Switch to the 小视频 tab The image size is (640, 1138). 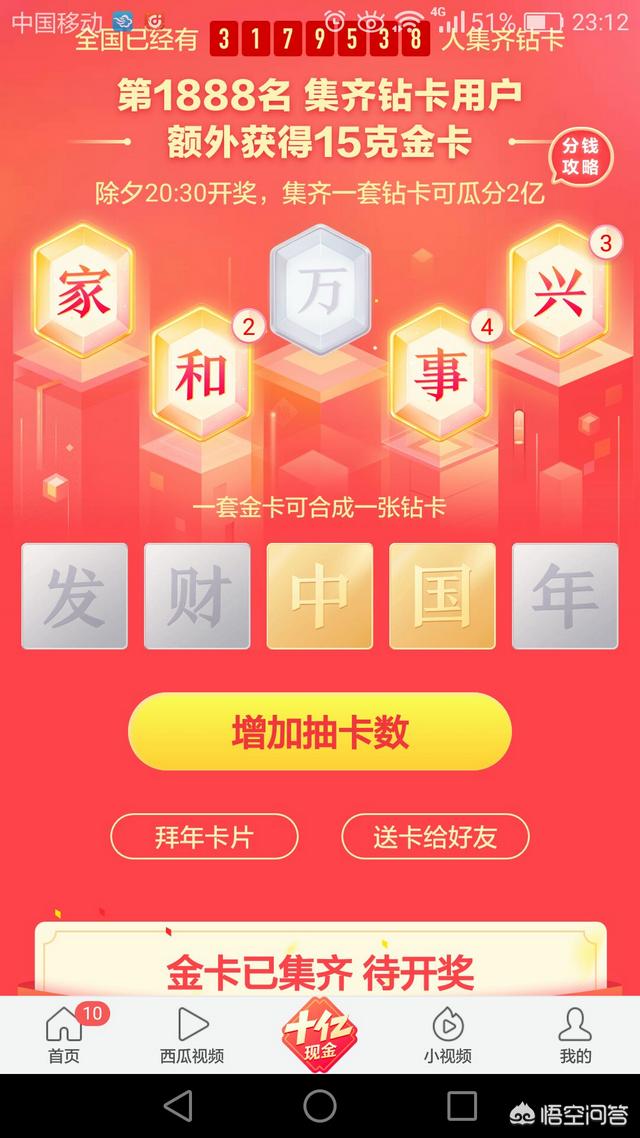[448, 1035]
